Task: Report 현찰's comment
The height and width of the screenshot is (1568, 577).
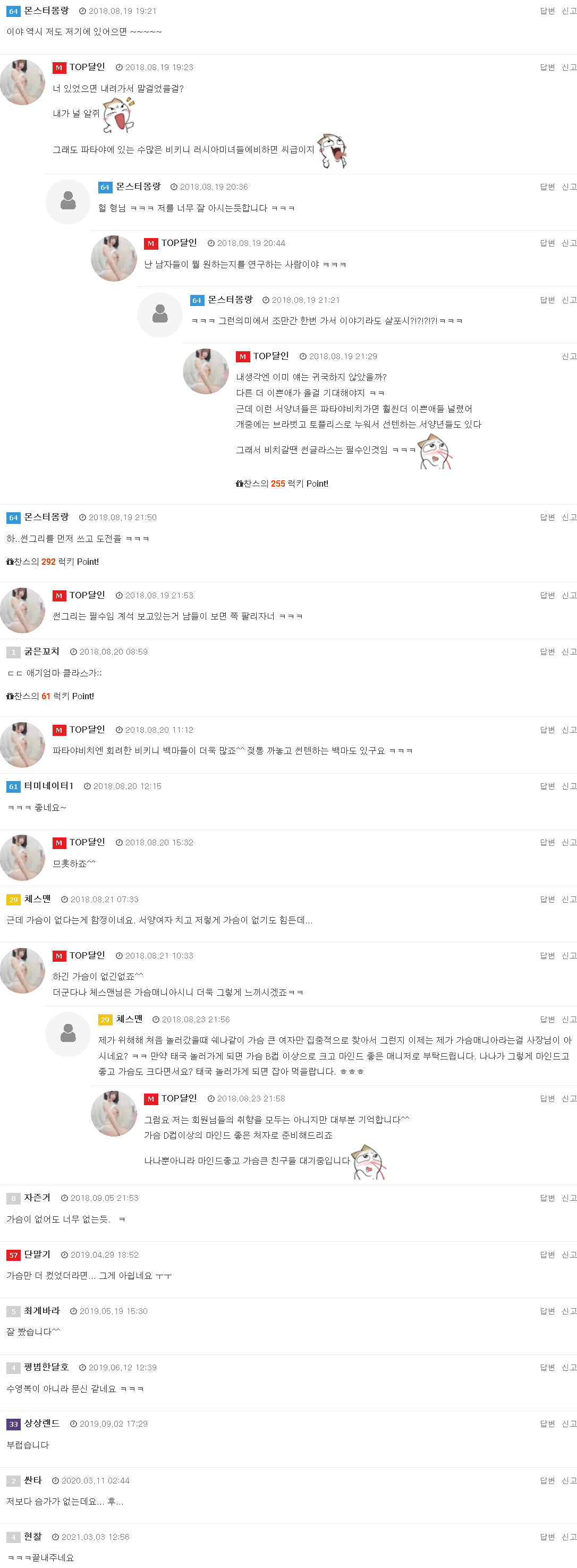Action: (x=568, y=1537)
